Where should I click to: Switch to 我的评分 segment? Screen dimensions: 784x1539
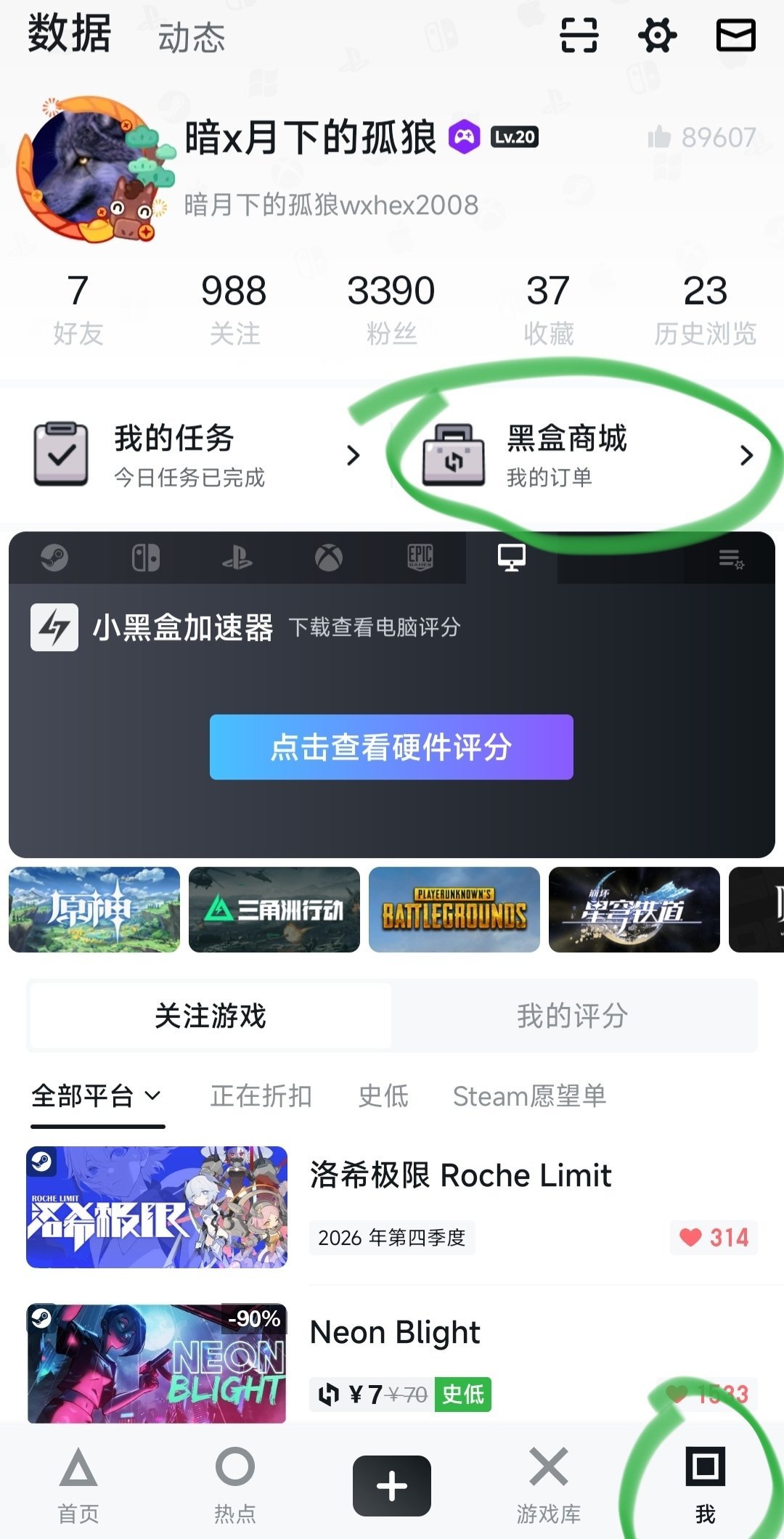click(x=573, y=1016)
